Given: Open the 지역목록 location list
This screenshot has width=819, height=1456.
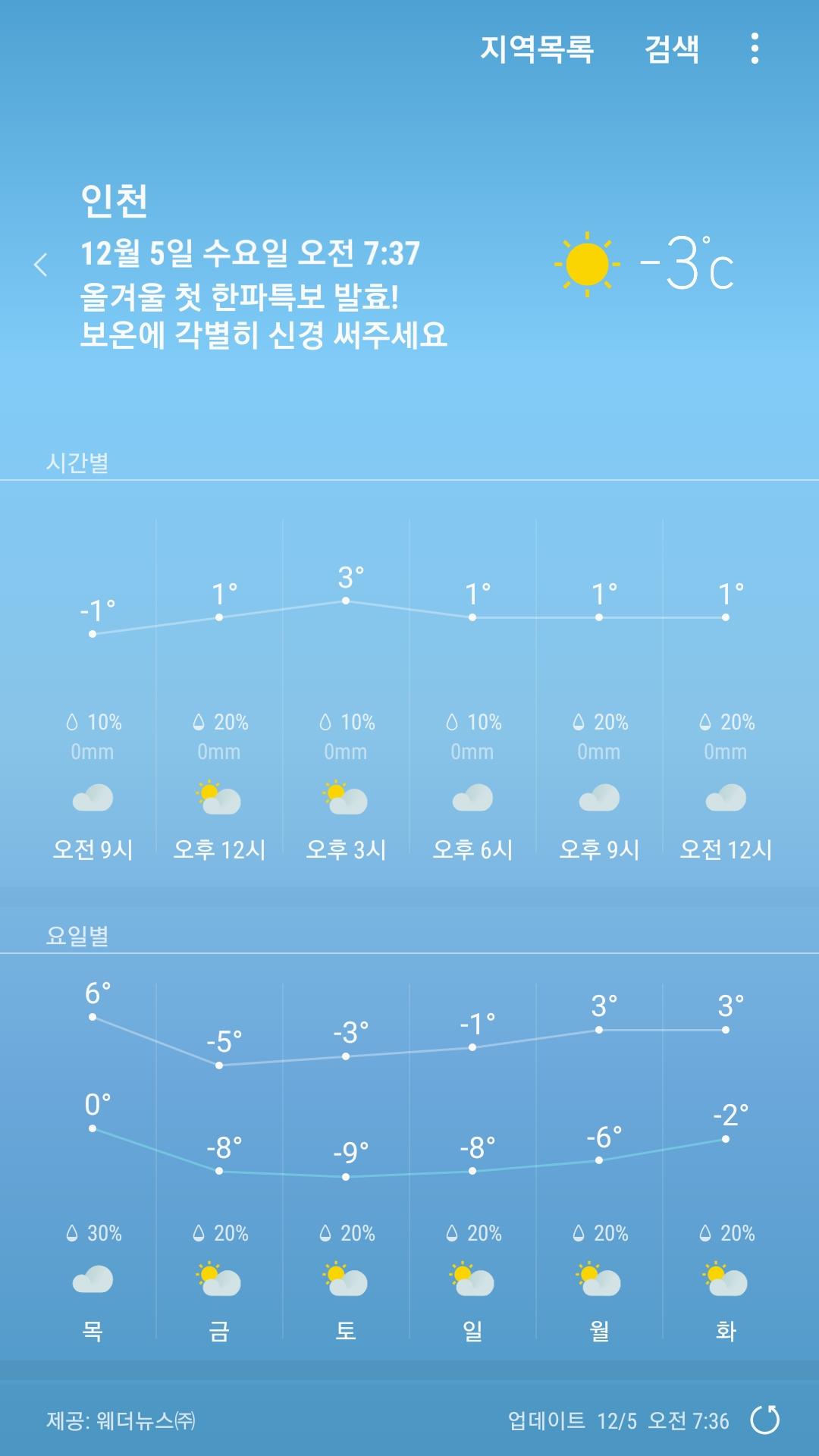Looking at the screenshot, I should click(x=536, y=49).
